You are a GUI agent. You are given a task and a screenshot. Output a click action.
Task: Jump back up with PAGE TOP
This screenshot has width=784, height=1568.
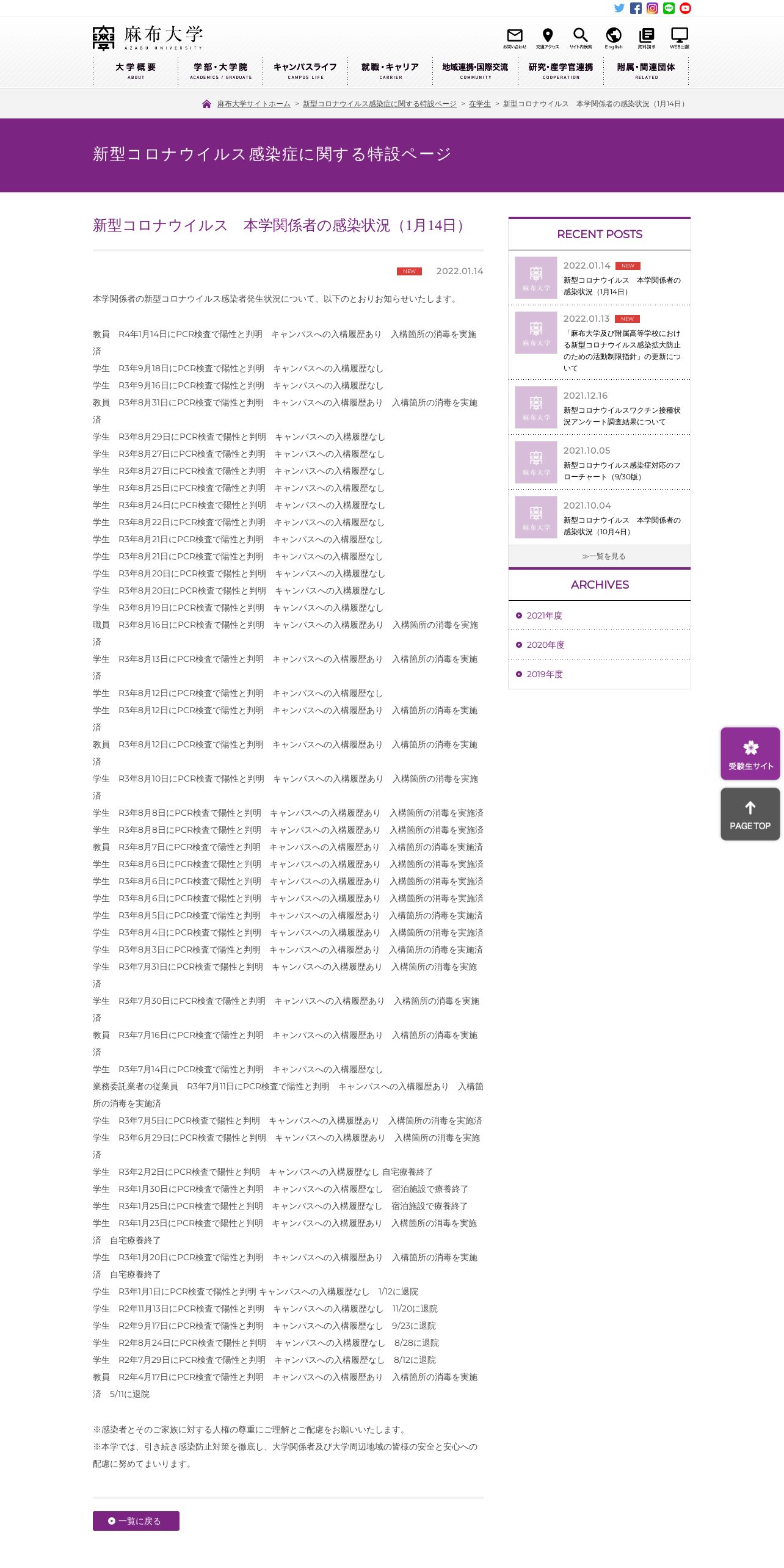tap(750, 814)
